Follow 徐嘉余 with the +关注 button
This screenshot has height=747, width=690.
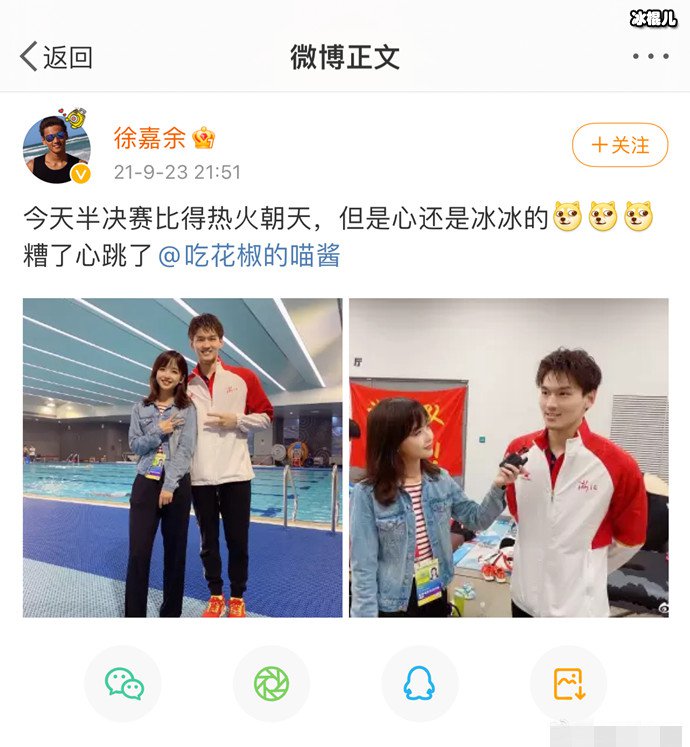619,145
